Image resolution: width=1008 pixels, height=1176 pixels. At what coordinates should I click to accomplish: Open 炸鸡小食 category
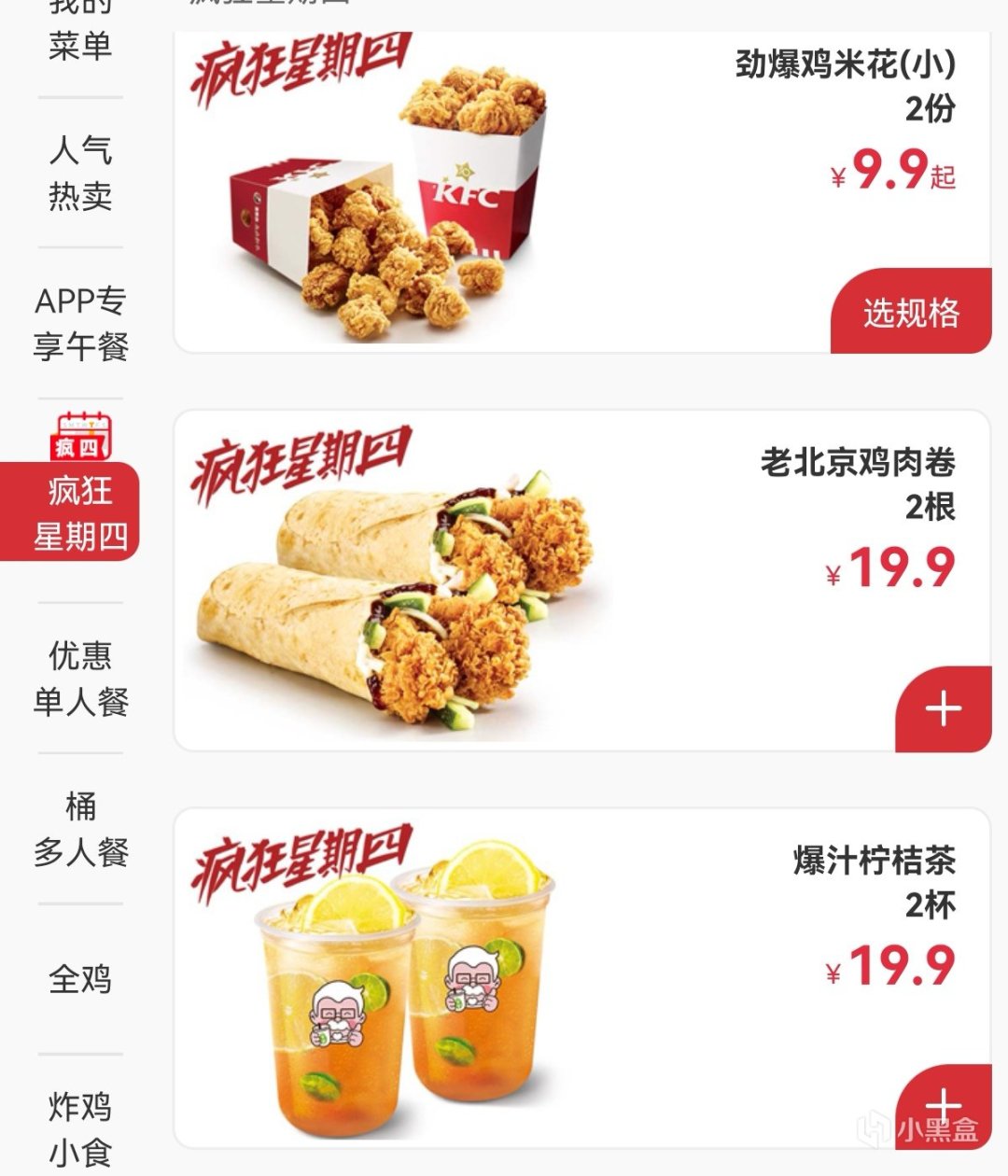(x=80, y=1129)
